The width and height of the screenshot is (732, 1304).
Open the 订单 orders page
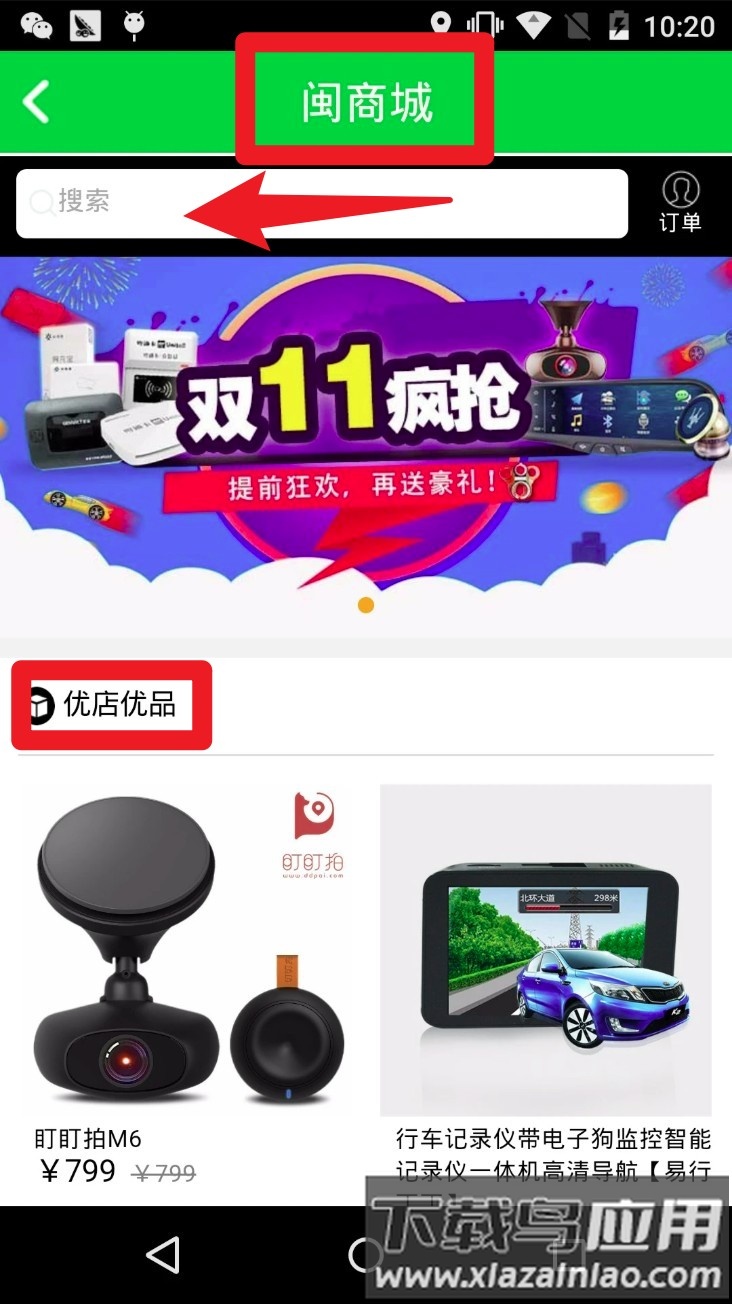(x=680, y=203)
